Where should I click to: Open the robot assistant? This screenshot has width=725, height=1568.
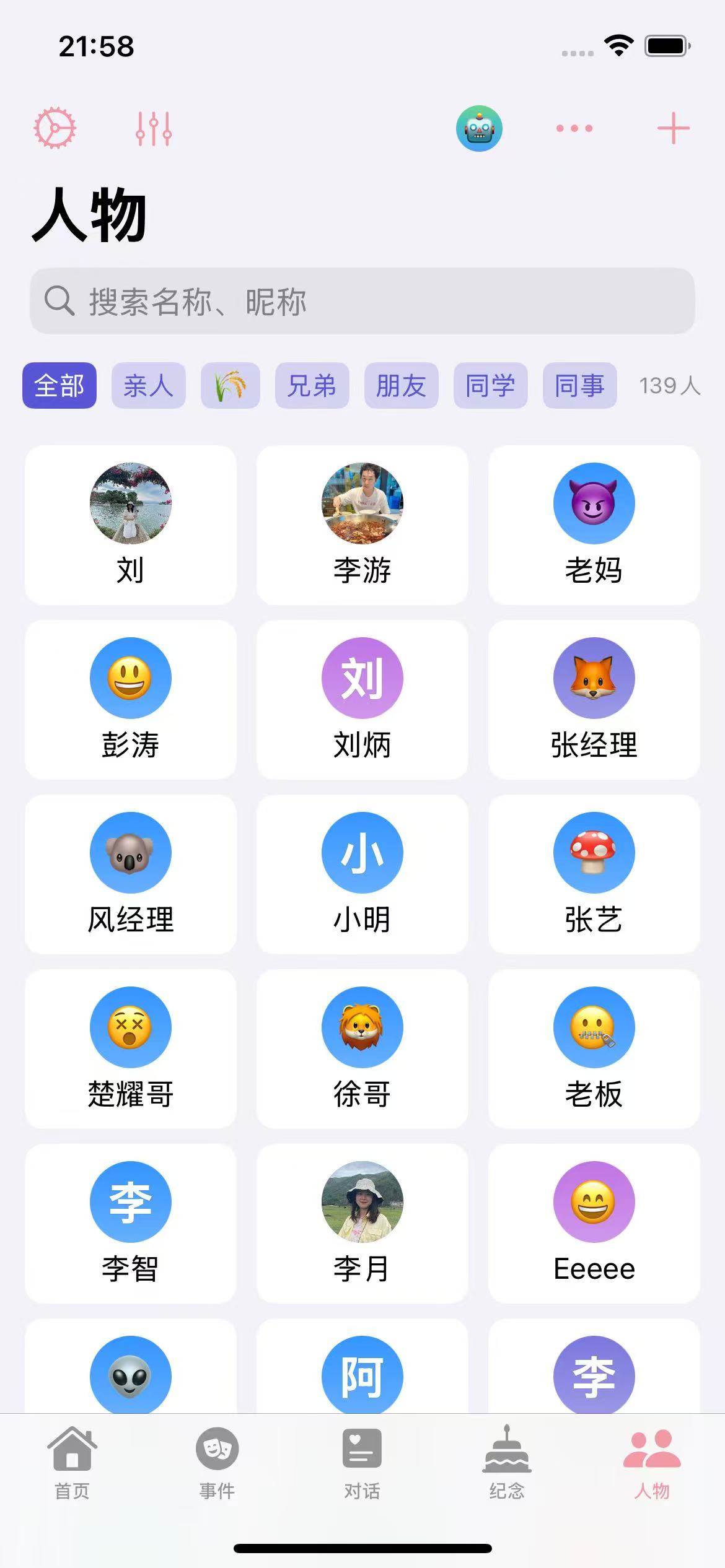tap(479, 128)
